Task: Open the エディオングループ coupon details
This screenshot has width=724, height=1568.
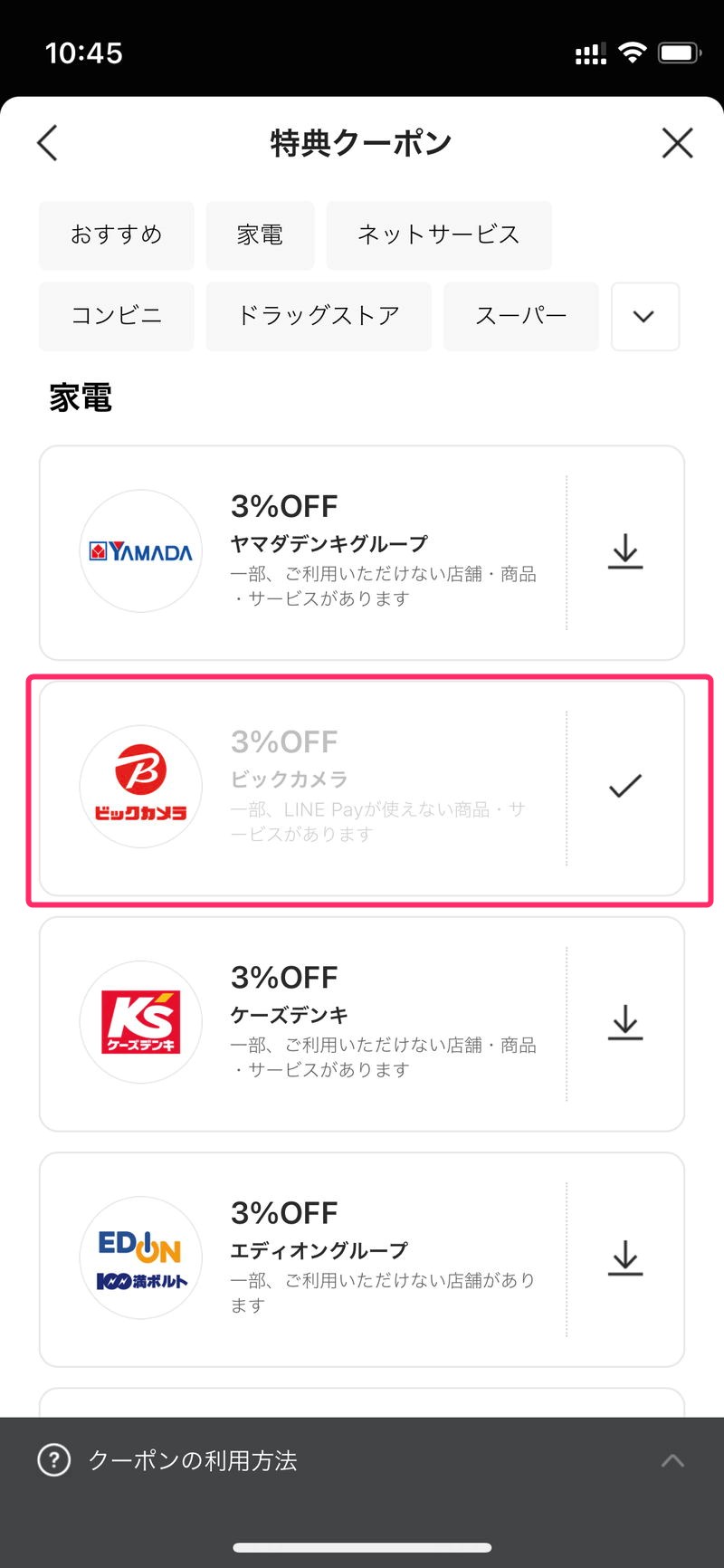Action: point(303,1259)
